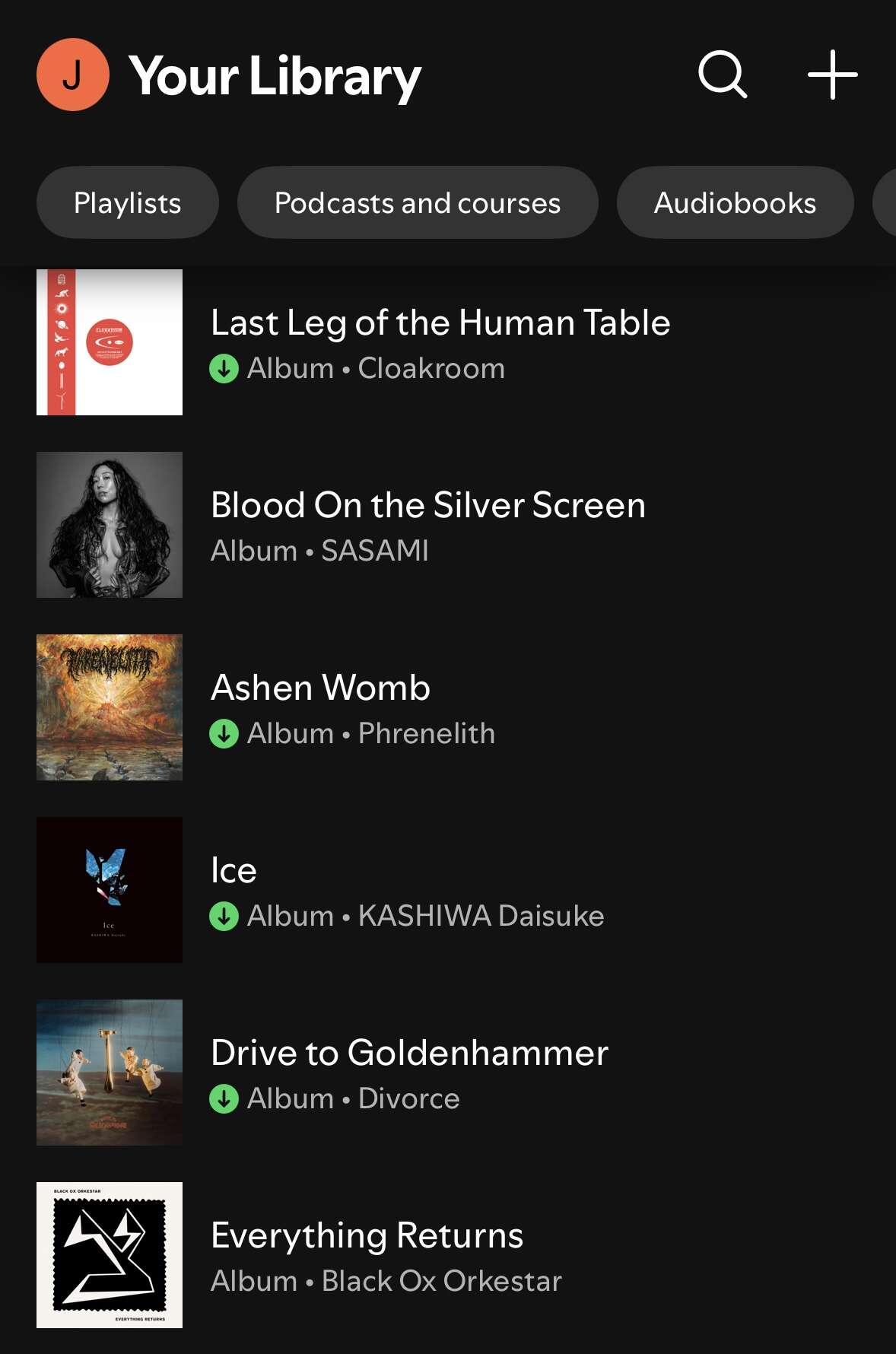896x1354 pixels.
Task: Select Podcasts and courses filter
Action: (417, 203)
